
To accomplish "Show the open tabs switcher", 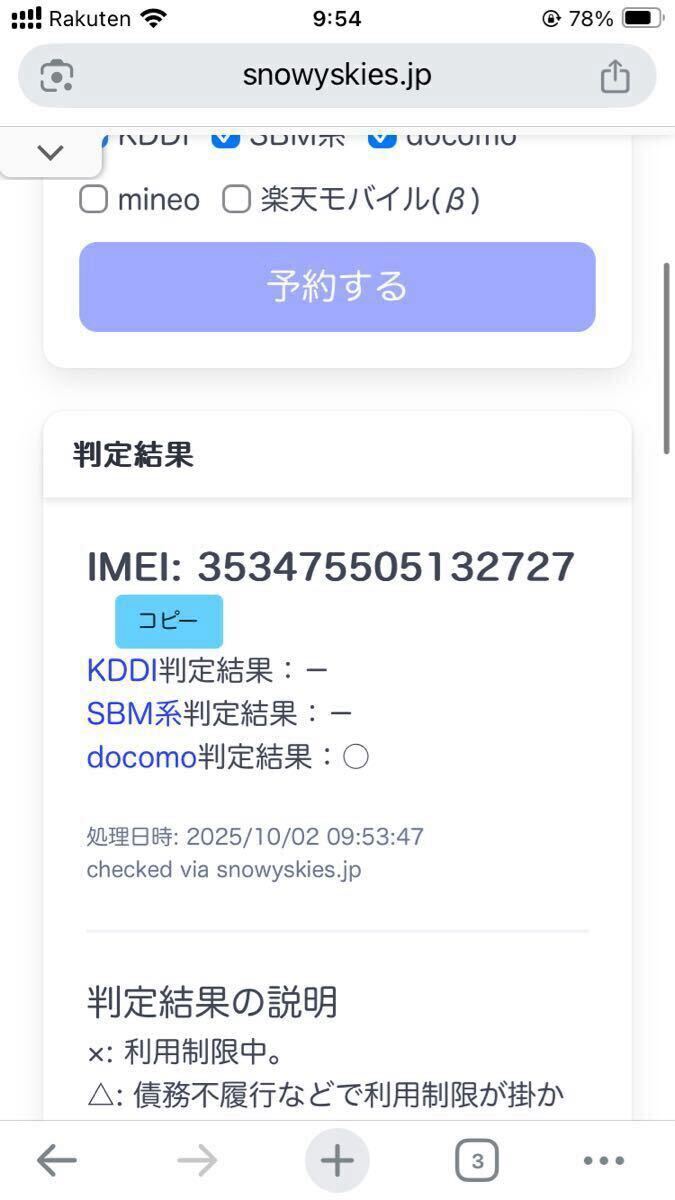I will point(477,1160).
